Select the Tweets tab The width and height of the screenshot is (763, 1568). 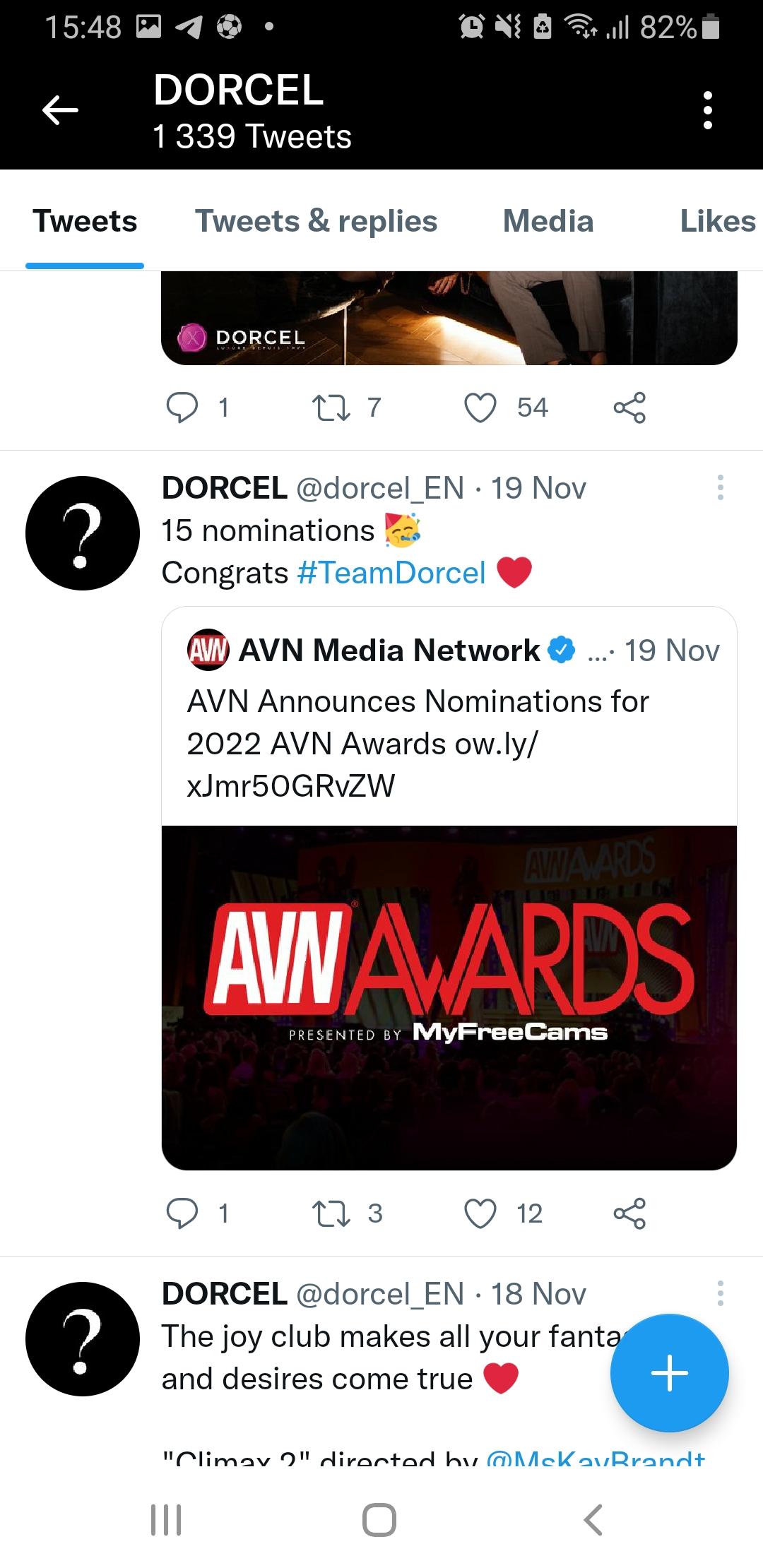(x=85, y=221)
